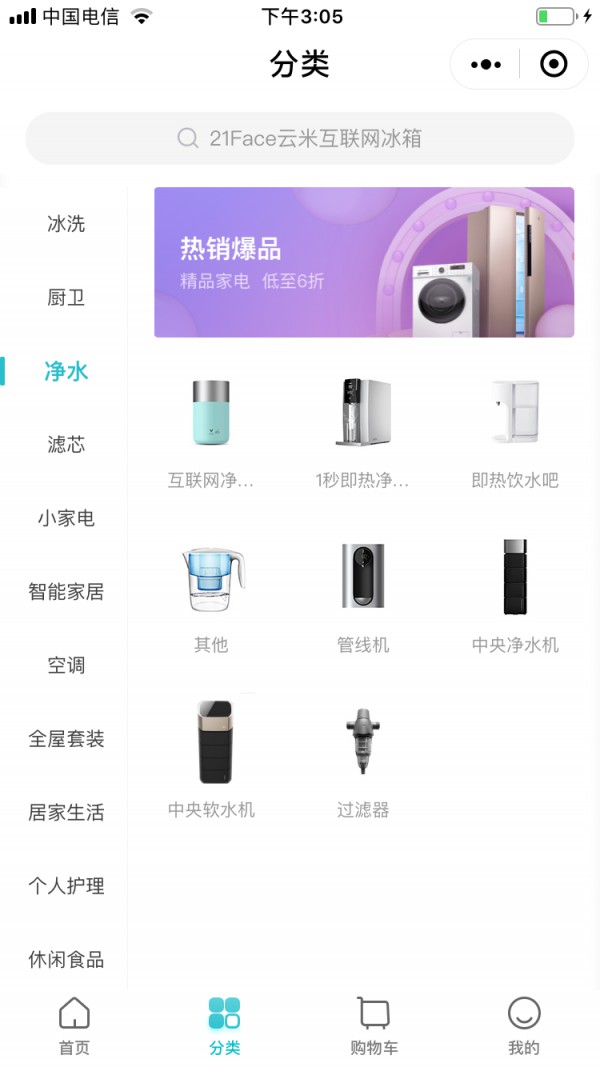
Task: Switch to the 空调 category
Action: point(66,665)
